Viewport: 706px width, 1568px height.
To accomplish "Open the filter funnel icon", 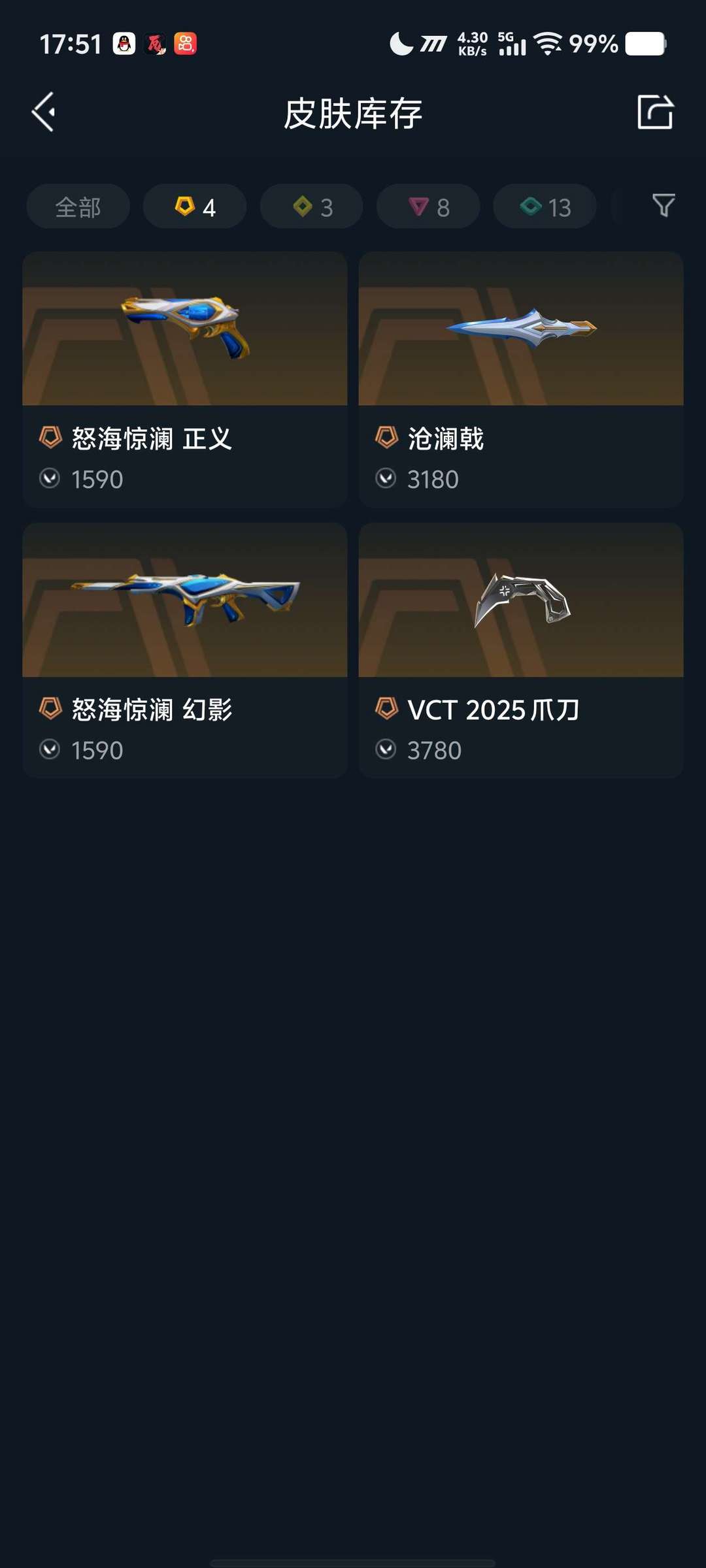I will [x=664, y=206].
